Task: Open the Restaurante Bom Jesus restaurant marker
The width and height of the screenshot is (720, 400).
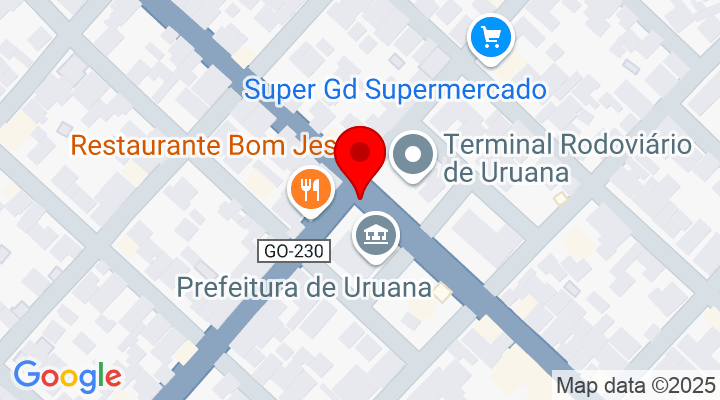Action: (311, 188)
